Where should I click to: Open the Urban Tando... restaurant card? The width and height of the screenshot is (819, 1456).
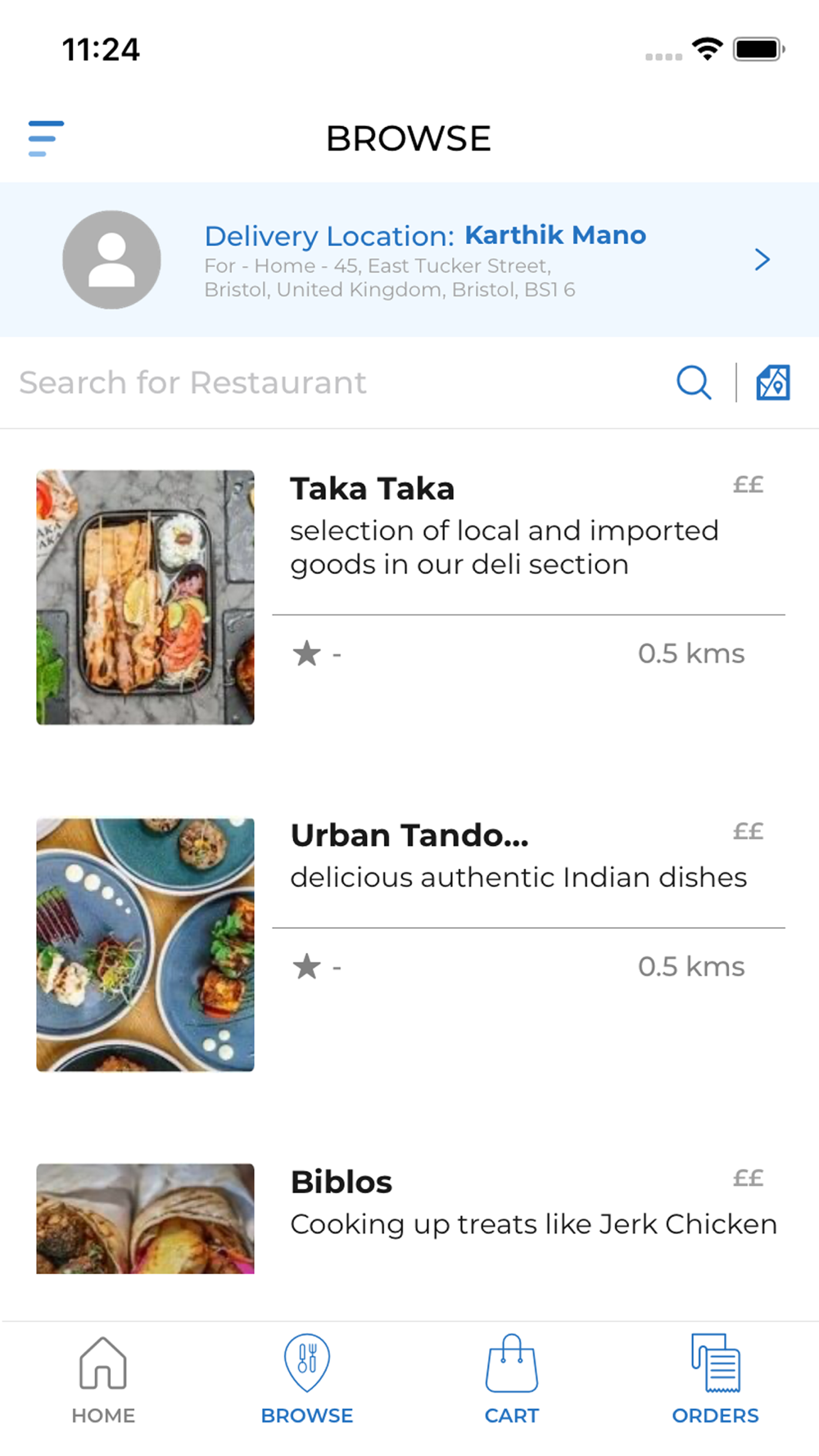click(x=409, y=944)
